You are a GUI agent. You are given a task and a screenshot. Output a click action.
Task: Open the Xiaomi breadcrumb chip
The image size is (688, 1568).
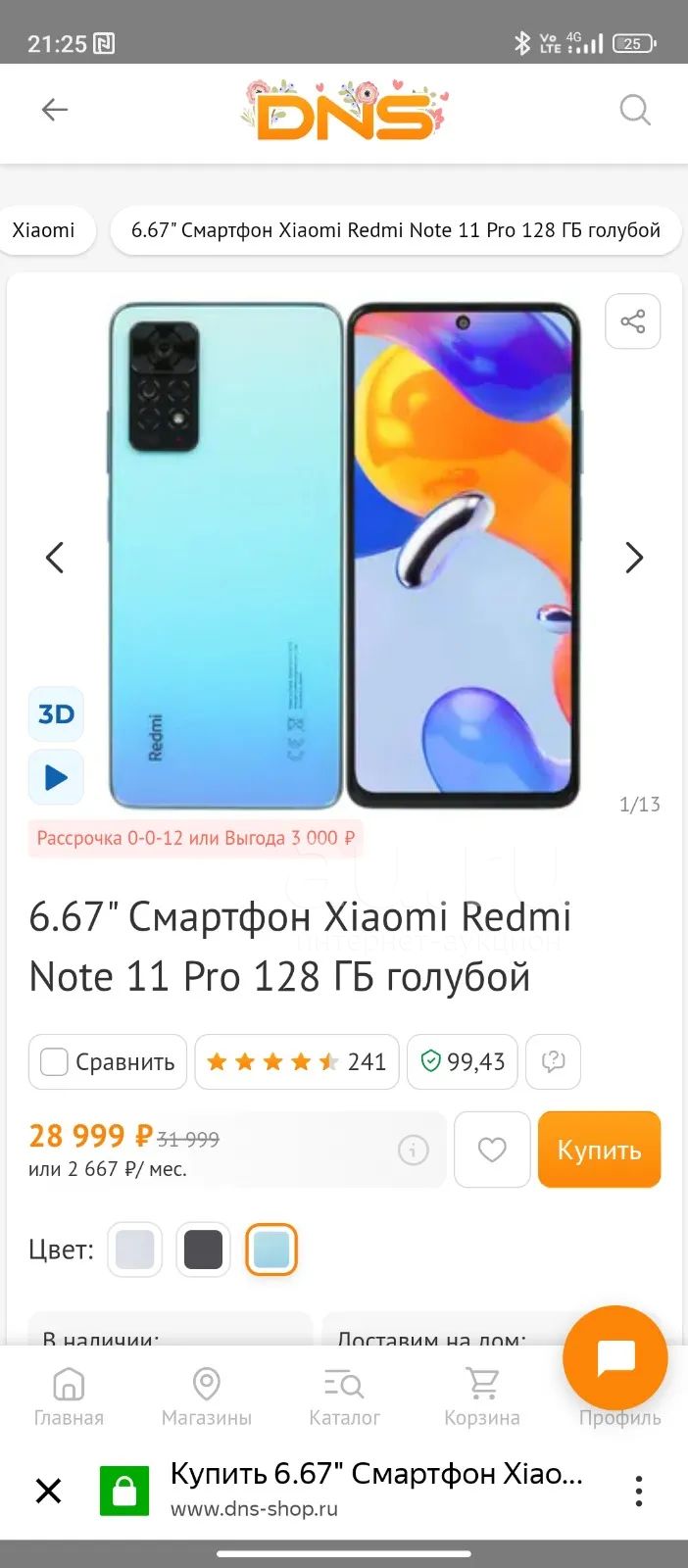[44, 230]
